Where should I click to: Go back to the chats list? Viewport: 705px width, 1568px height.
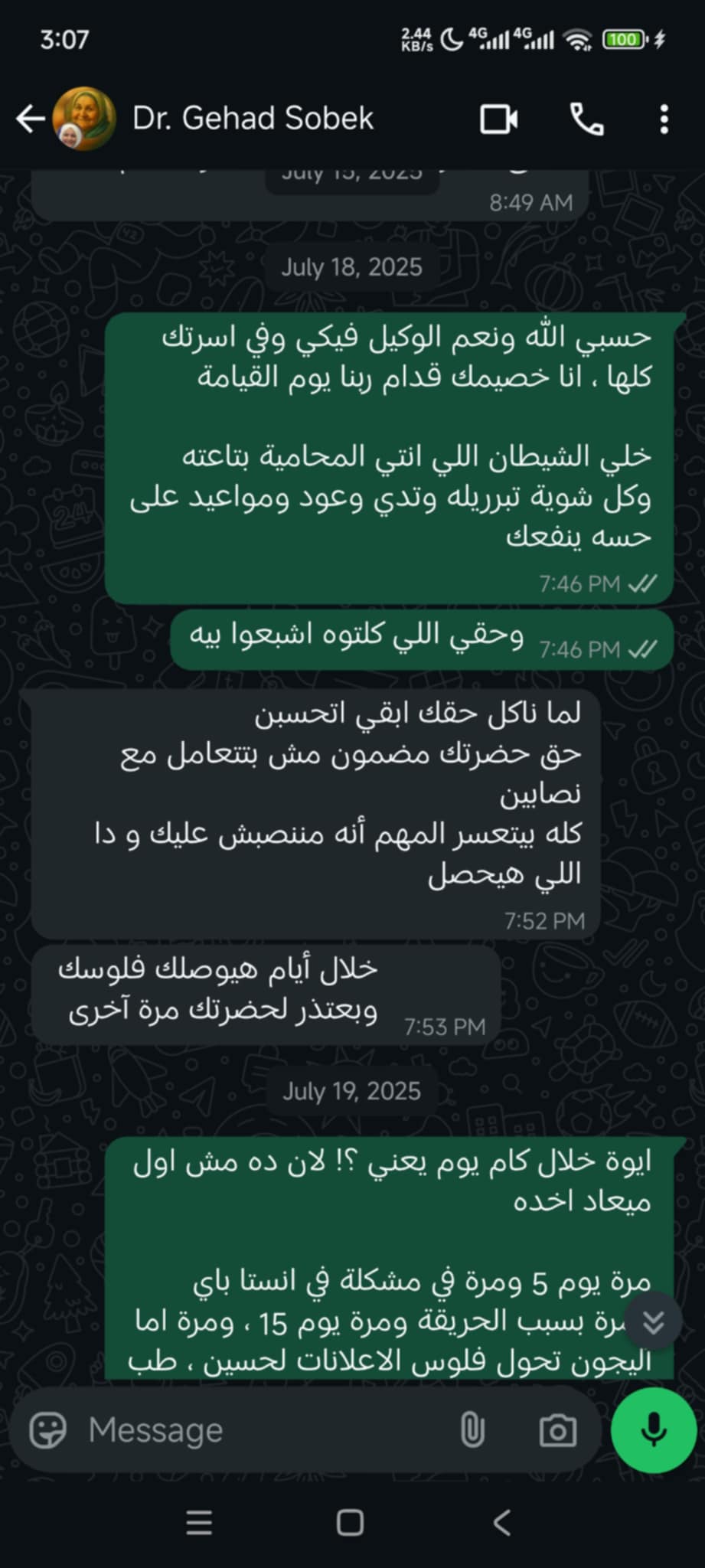[x=31, y=119]
